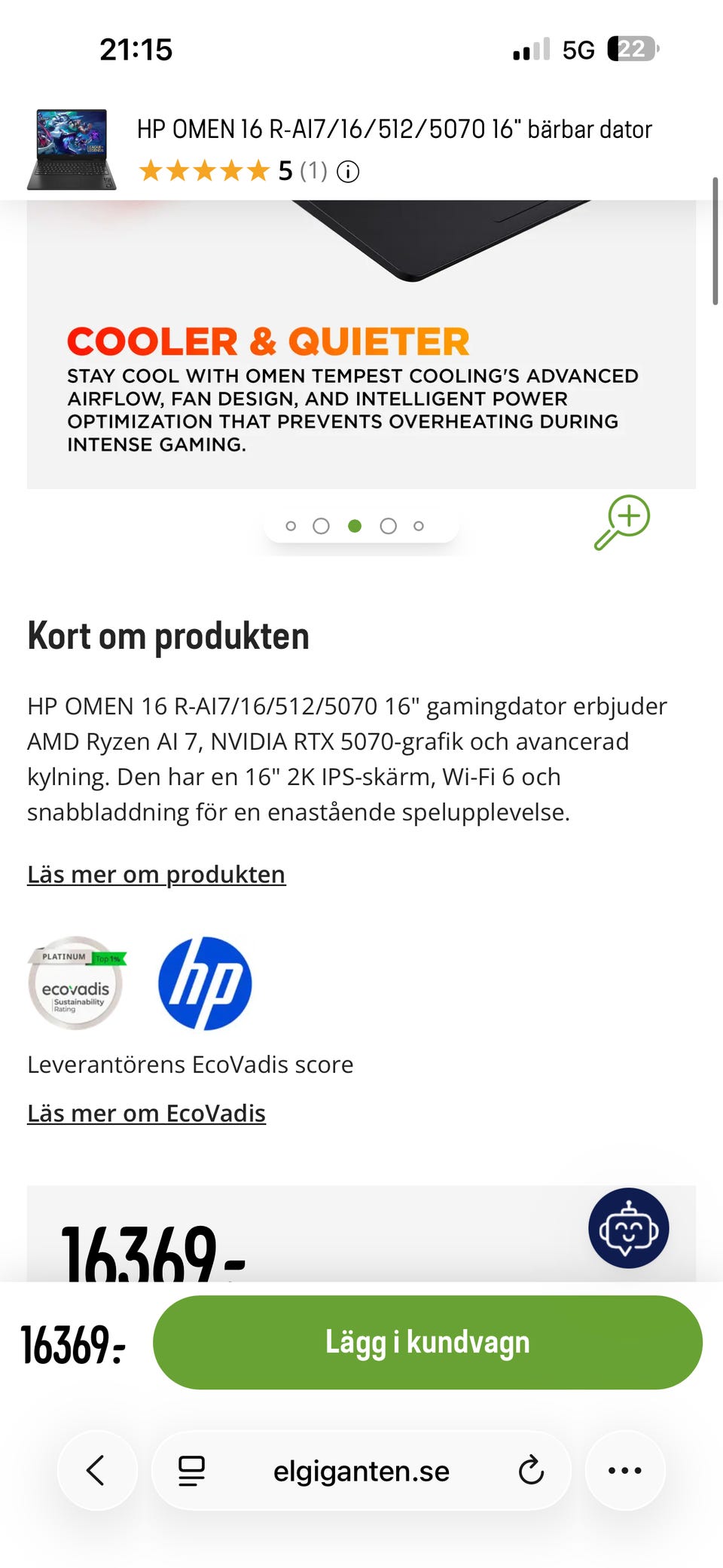
Task: Click the EcoVadis Platinum badge
Action: coord(78,984)
